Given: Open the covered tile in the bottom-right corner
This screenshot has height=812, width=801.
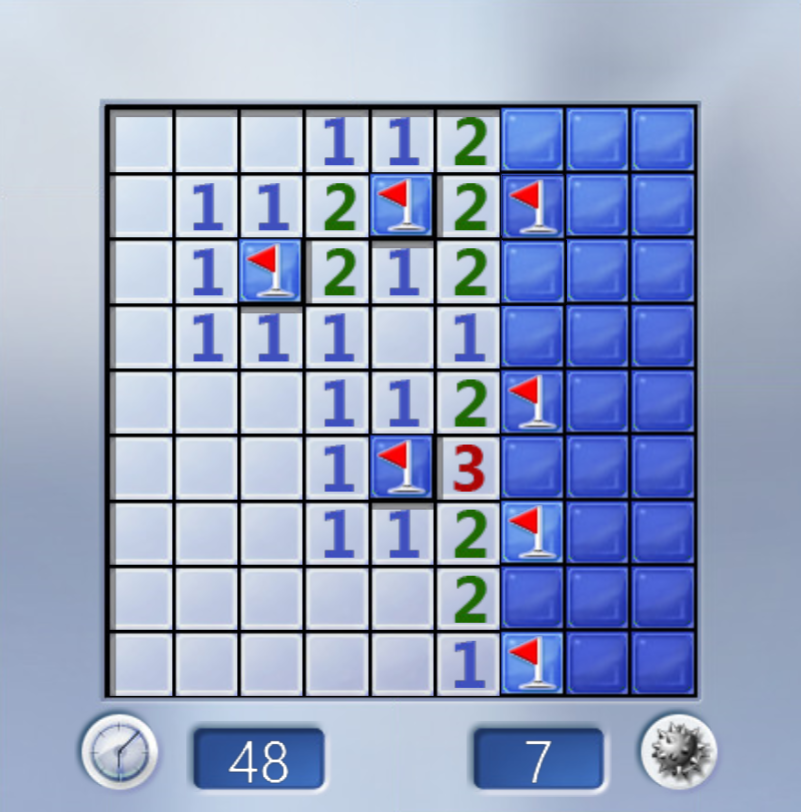Looking at the screenshot, I should coord(663,664).
